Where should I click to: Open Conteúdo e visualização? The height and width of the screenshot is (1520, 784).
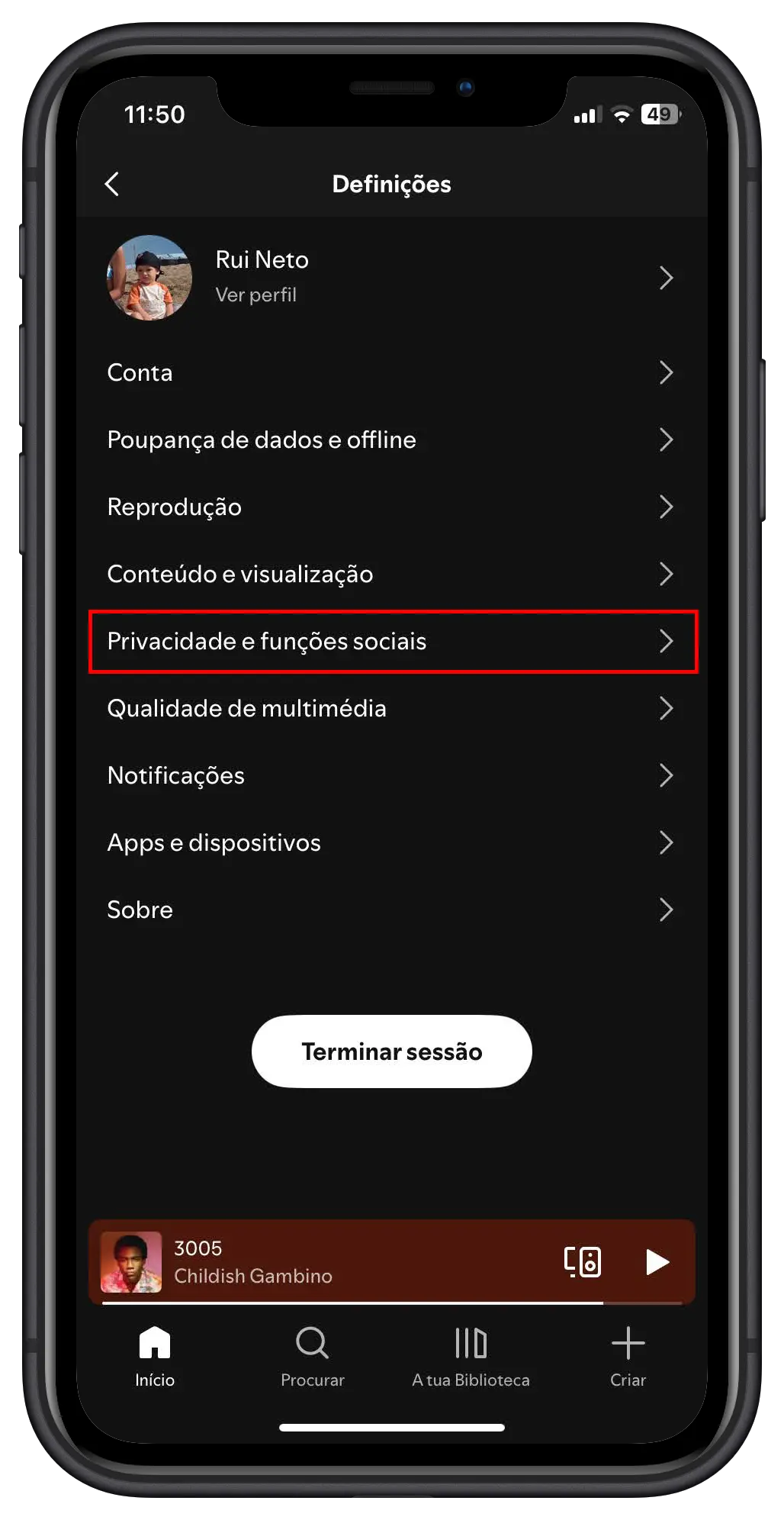(390, 574)
